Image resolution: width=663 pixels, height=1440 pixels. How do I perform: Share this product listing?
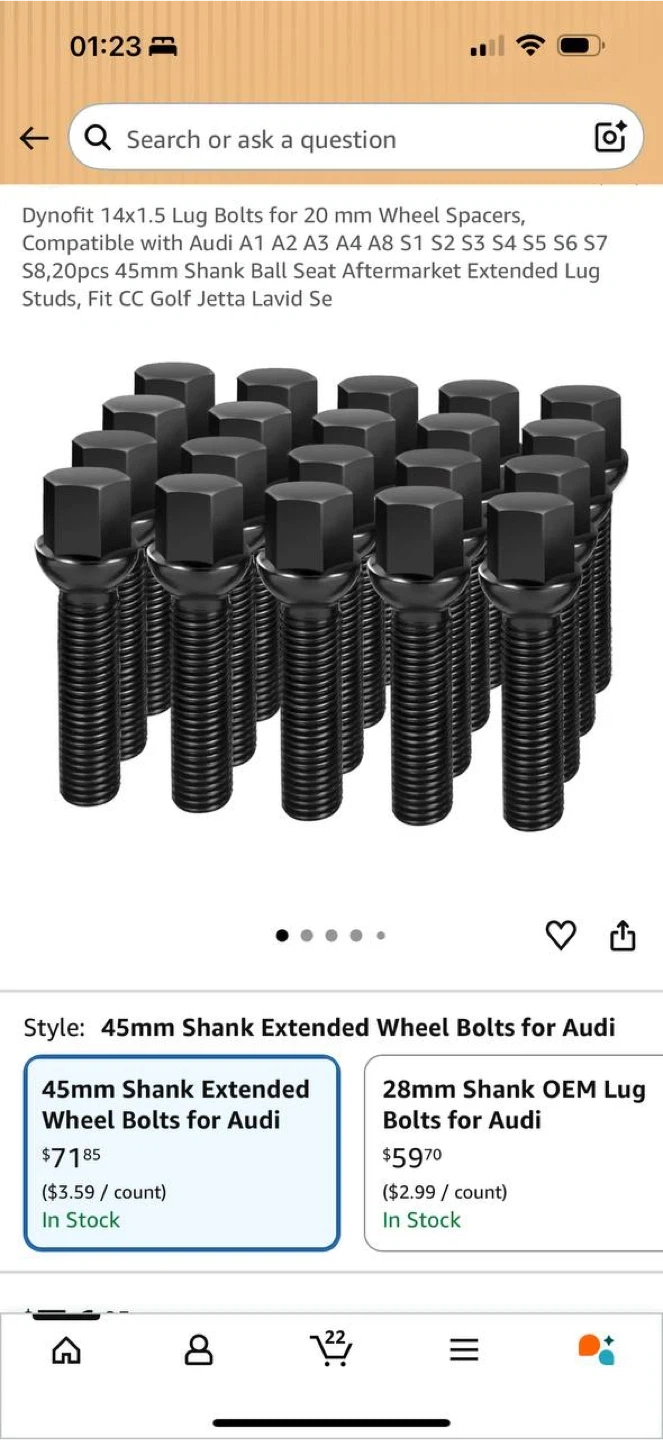point(622,935)
